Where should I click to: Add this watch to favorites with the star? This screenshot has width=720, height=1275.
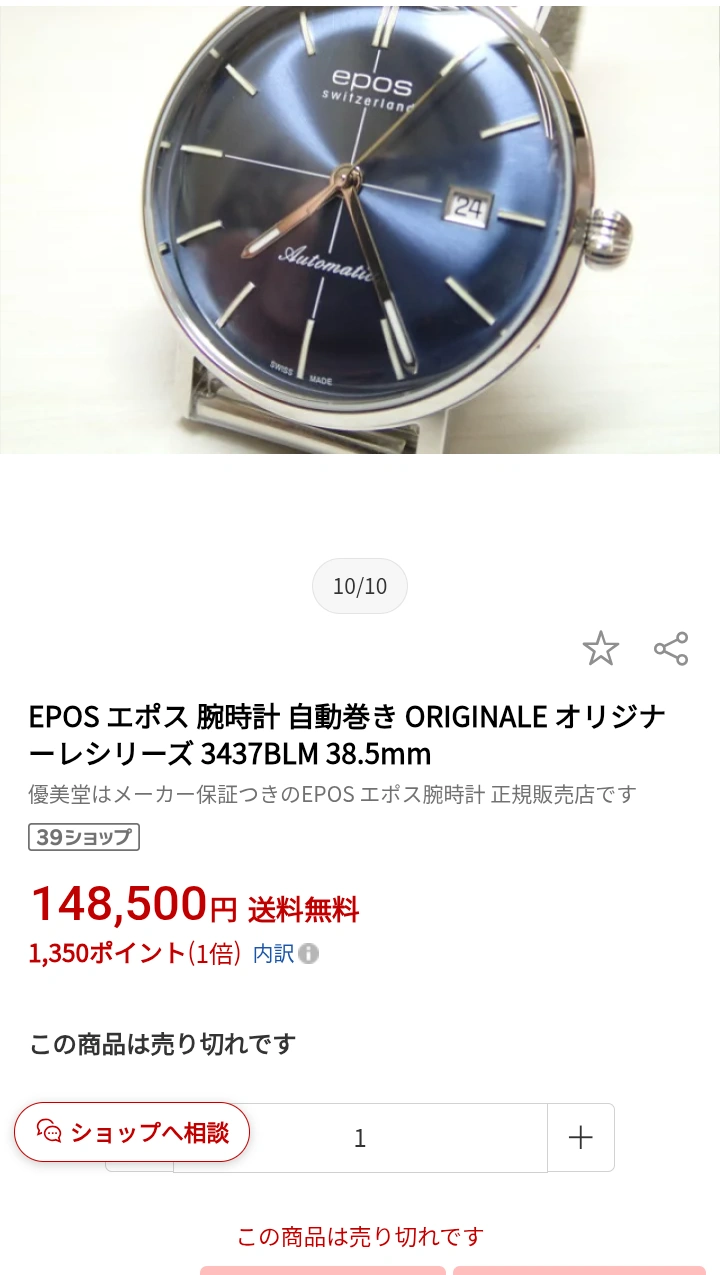pos(601,649)
